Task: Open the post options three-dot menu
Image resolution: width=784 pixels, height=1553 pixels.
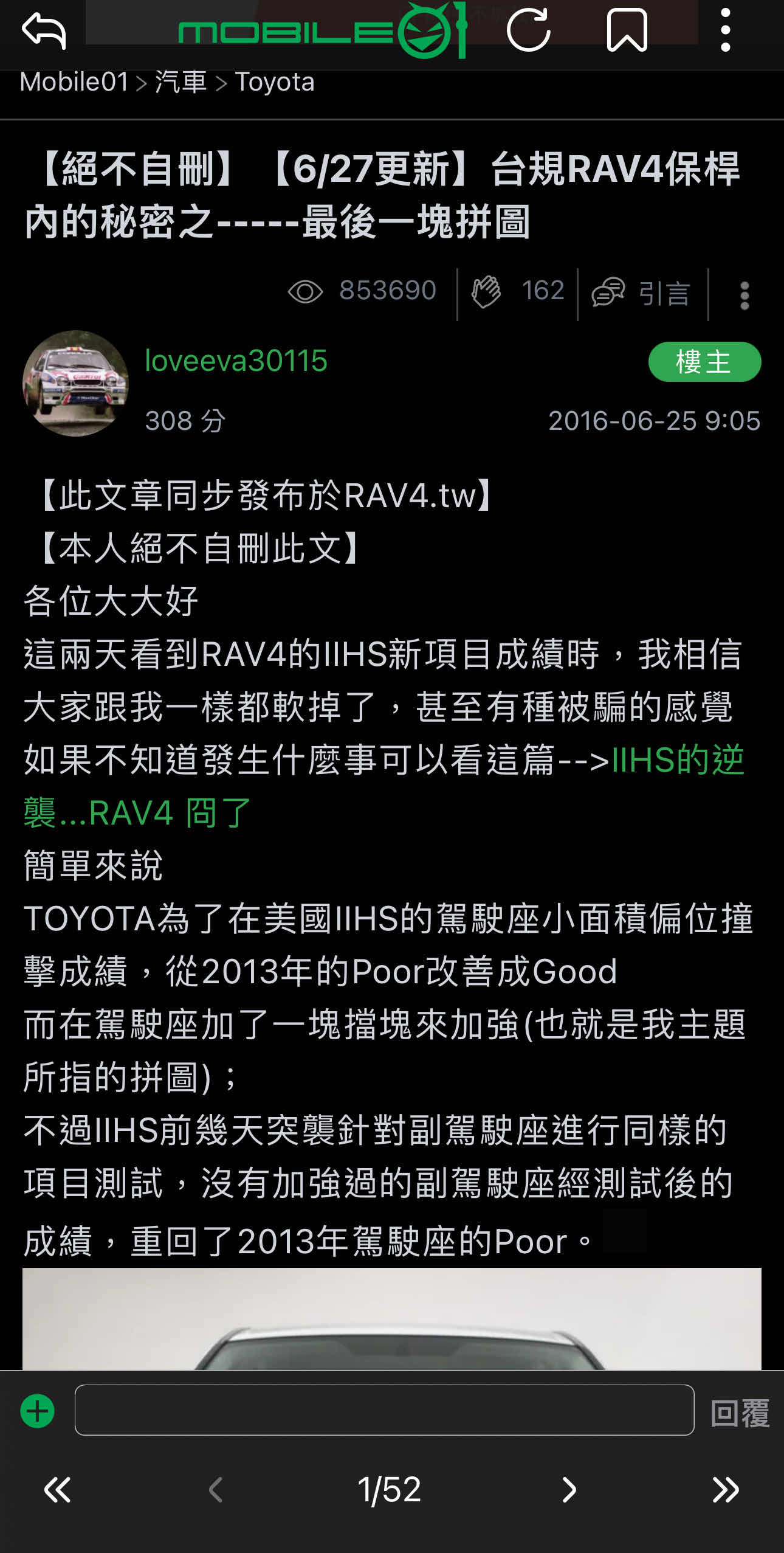Action: (x=744, y=295)
